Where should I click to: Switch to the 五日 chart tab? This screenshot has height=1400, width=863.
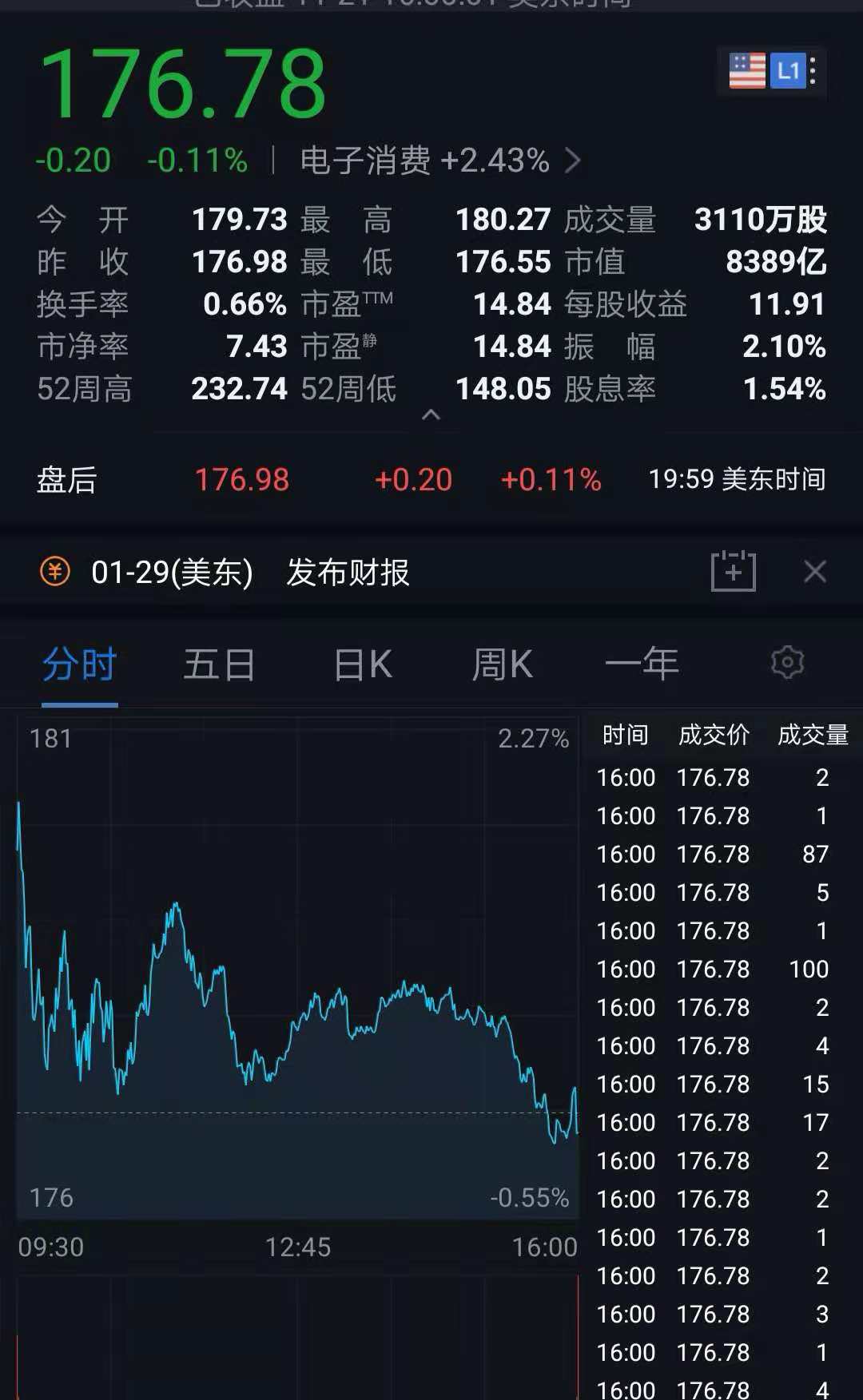click(x=219, y=664)
